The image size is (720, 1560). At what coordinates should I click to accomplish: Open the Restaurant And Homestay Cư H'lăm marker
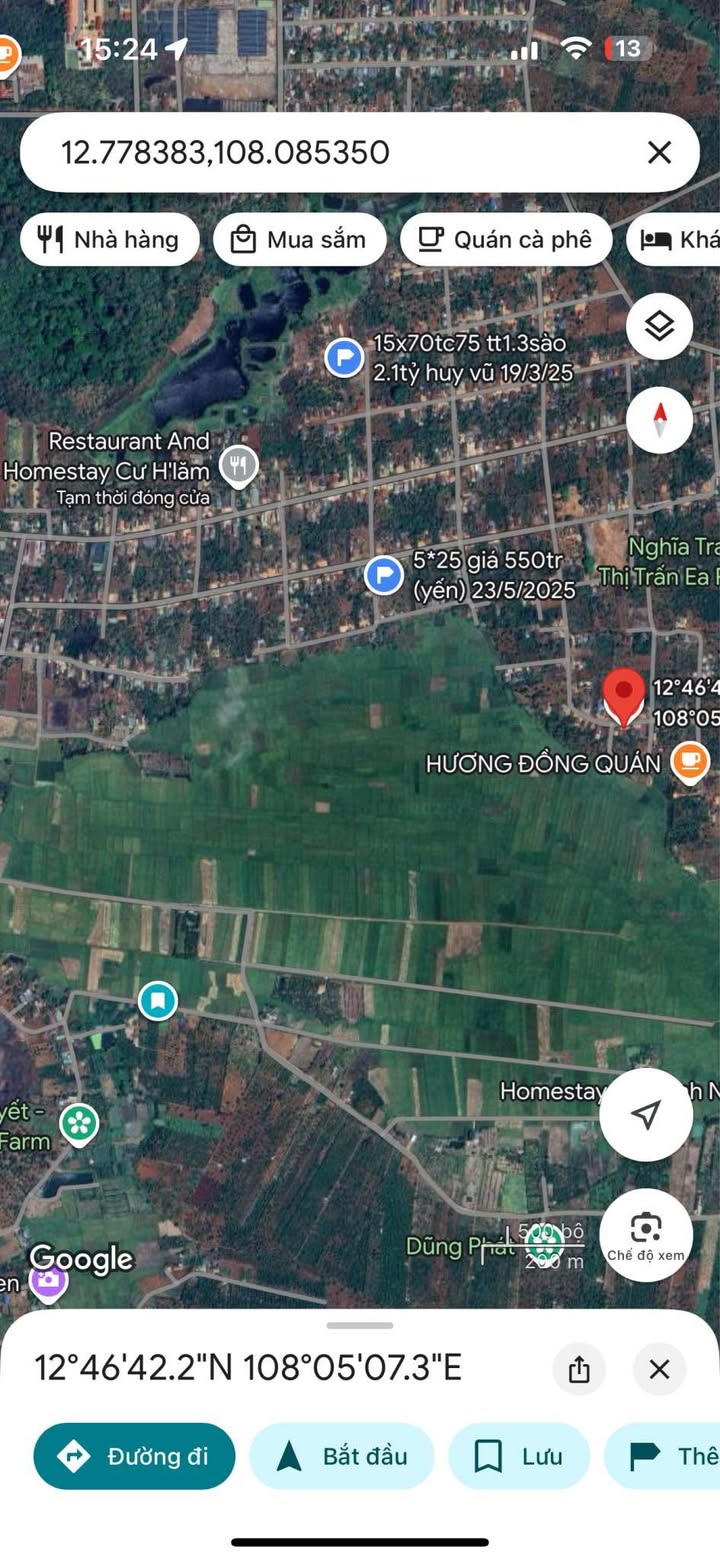[x=238, y=466]
